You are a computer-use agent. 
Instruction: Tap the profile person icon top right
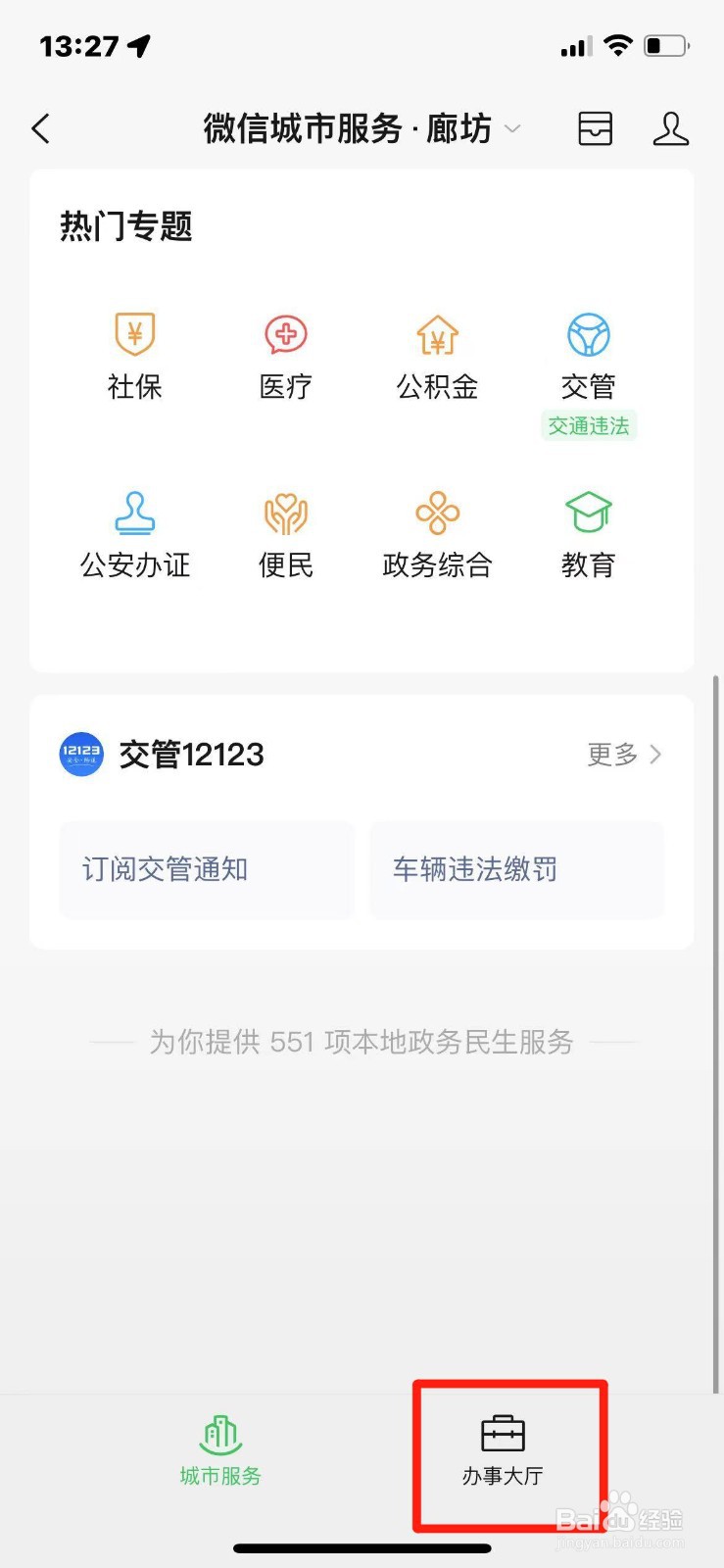click(x=670, y=128)
